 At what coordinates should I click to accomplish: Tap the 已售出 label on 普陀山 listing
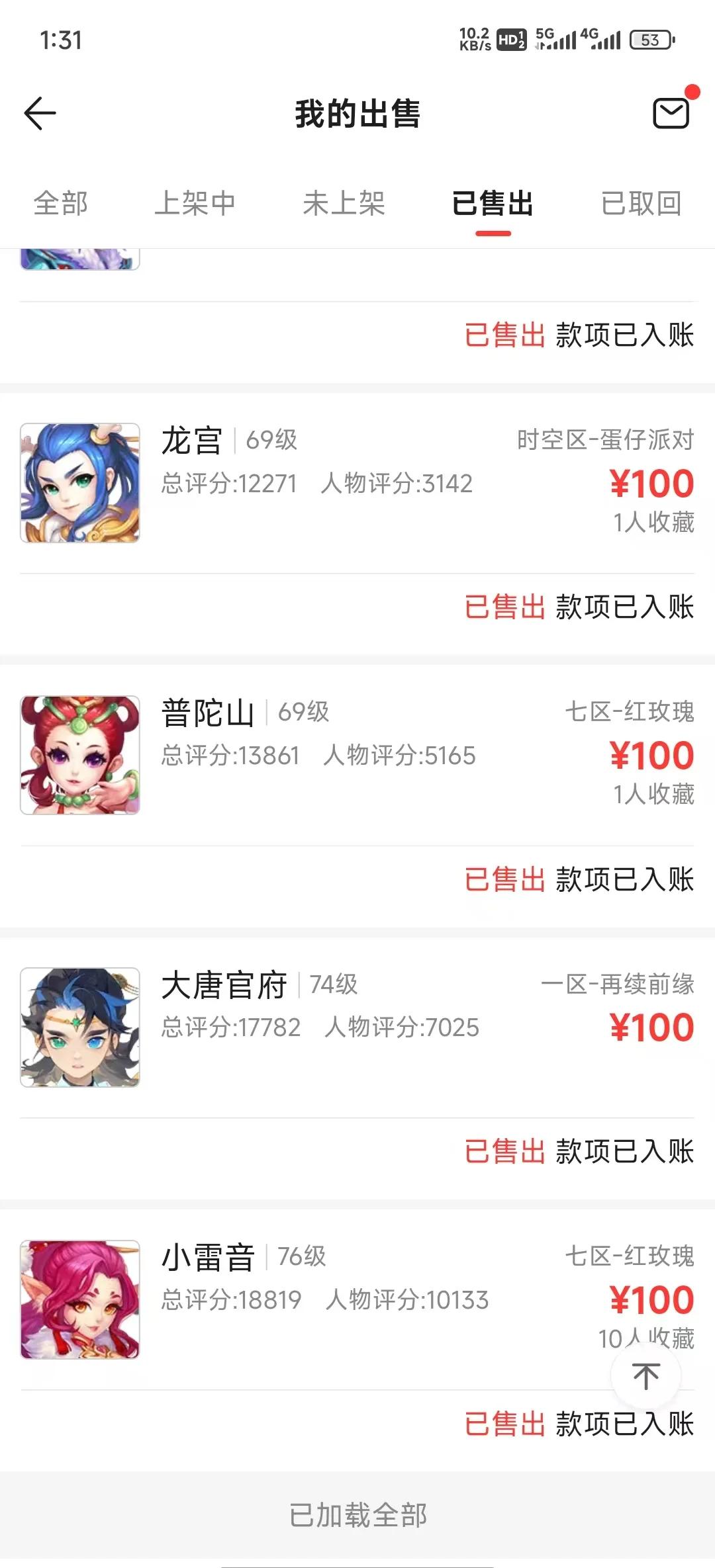pos(505,880)
